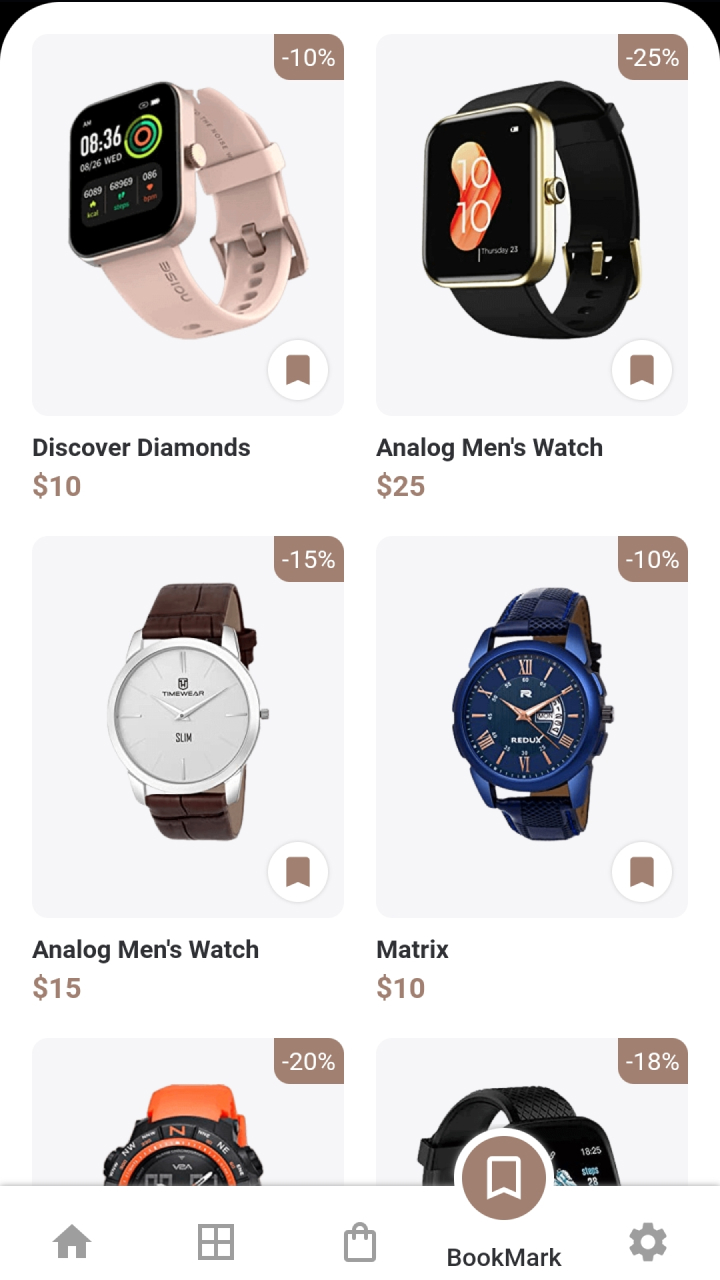Click the -25% discount badge

[651, 57]
